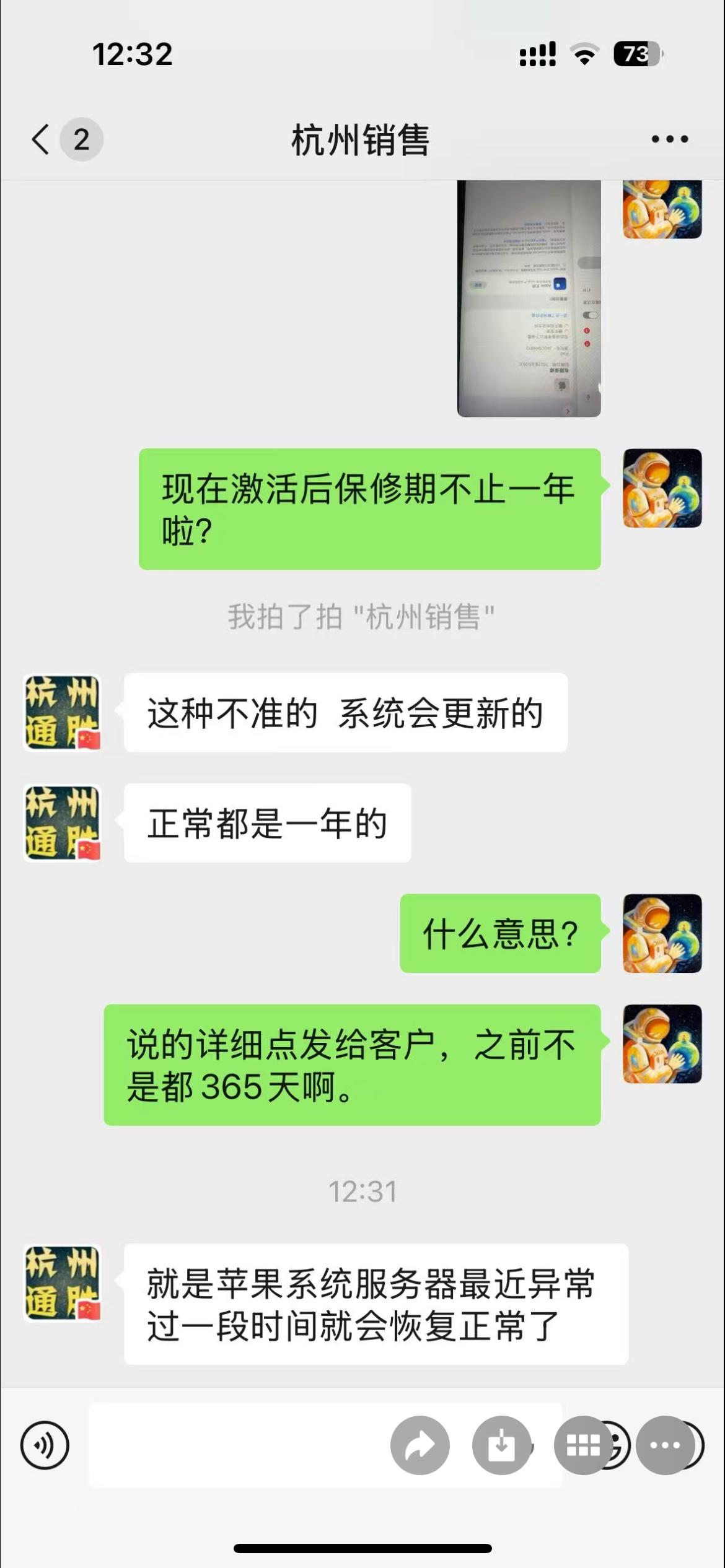The width and height of the screenshot is (725, 1568).
Task: Open the shared screenshot image
Action: 528,297
